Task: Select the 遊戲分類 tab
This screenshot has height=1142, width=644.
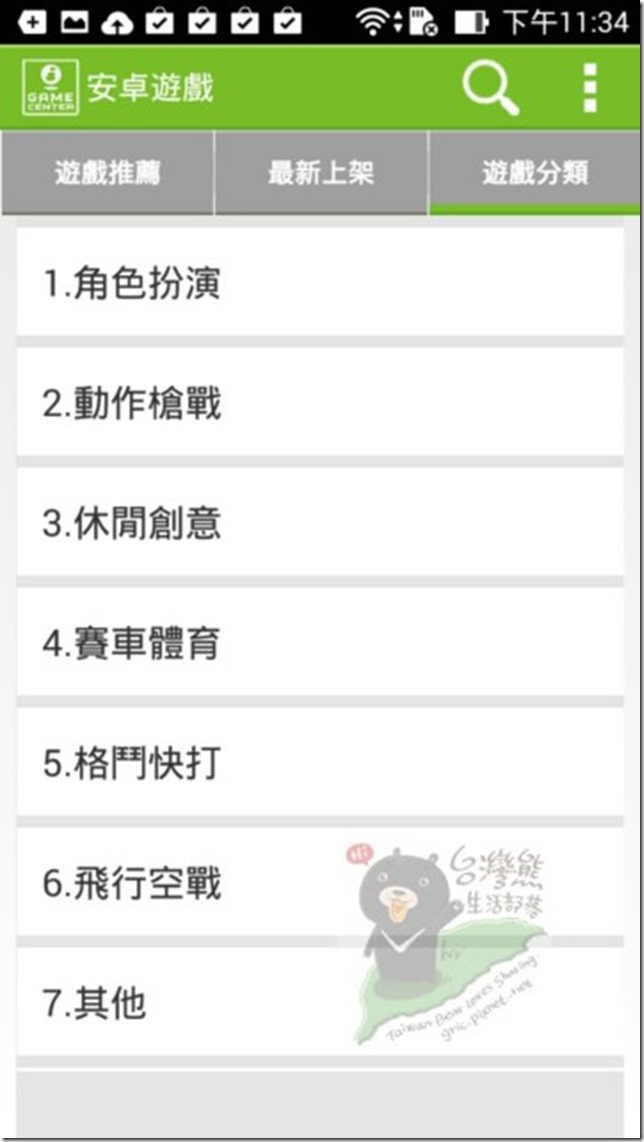Action: (535, 173)
